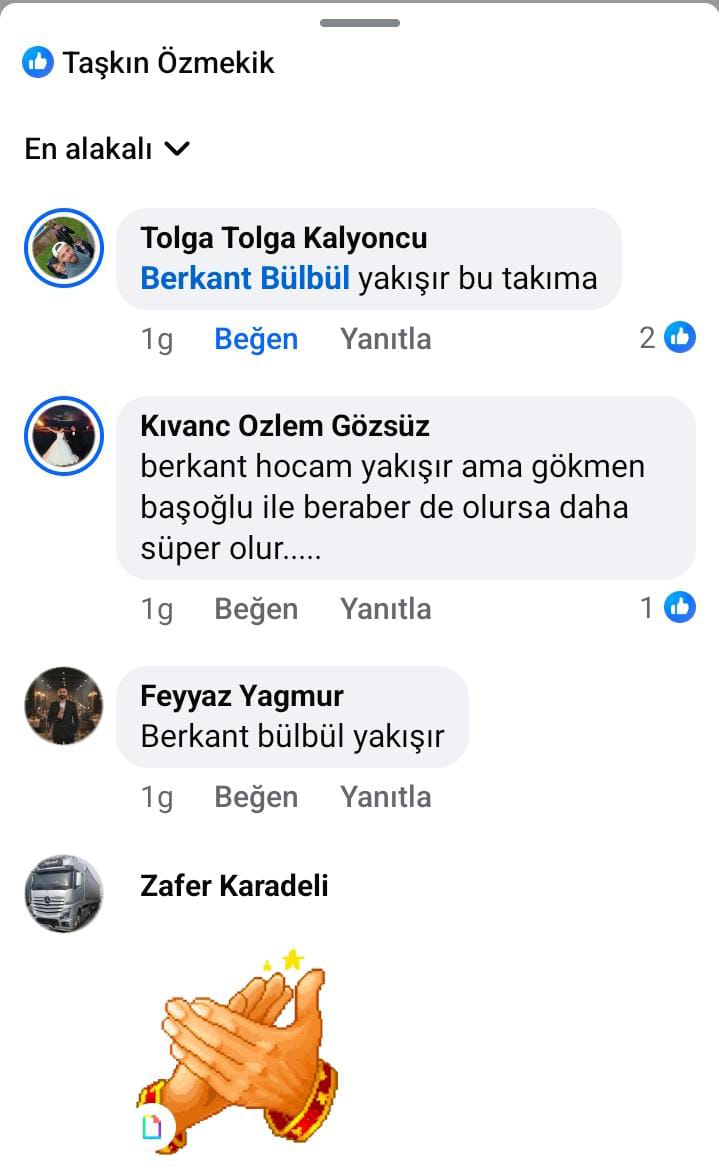Reply to Tolga Tolga Kalyoncu's comment
The image size is (719, 1166).
pyautogui.click(x=385, y=339)
